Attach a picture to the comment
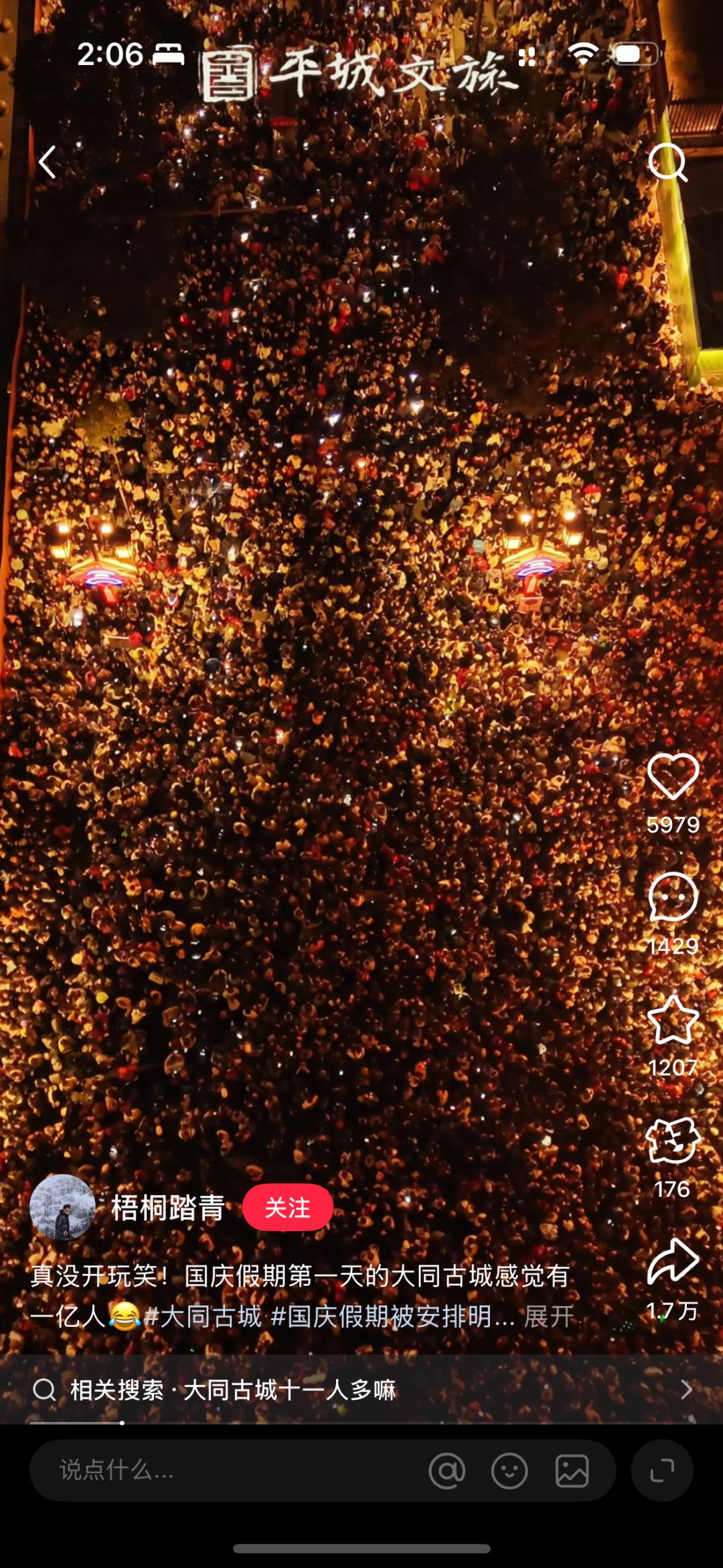Screen dimensions: 723x1568 point(572,1471)
